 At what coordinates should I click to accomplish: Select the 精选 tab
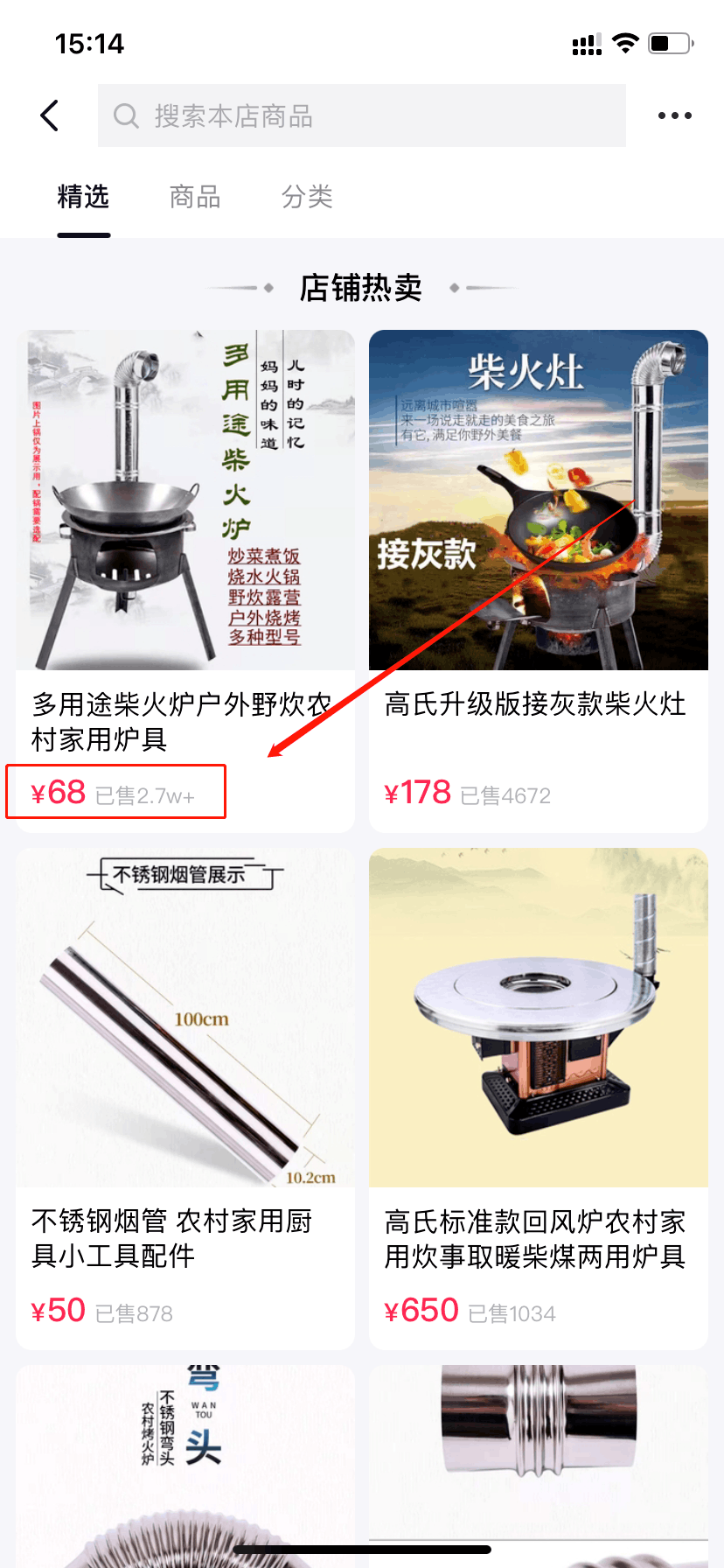click(83, 197)
